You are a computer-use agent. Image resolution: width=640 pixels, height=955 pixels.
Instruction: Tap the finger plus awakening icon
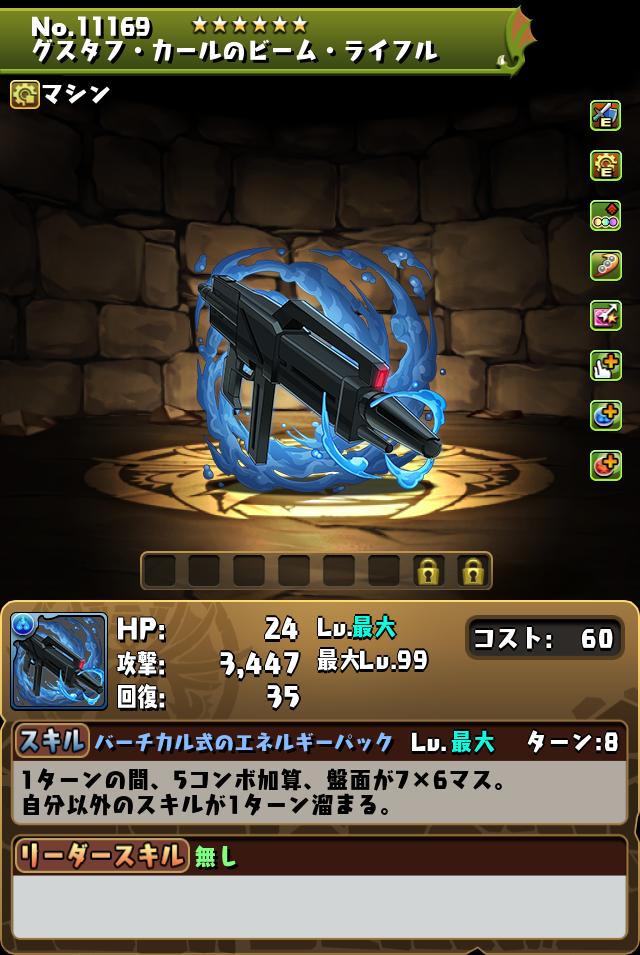[605, 365]
